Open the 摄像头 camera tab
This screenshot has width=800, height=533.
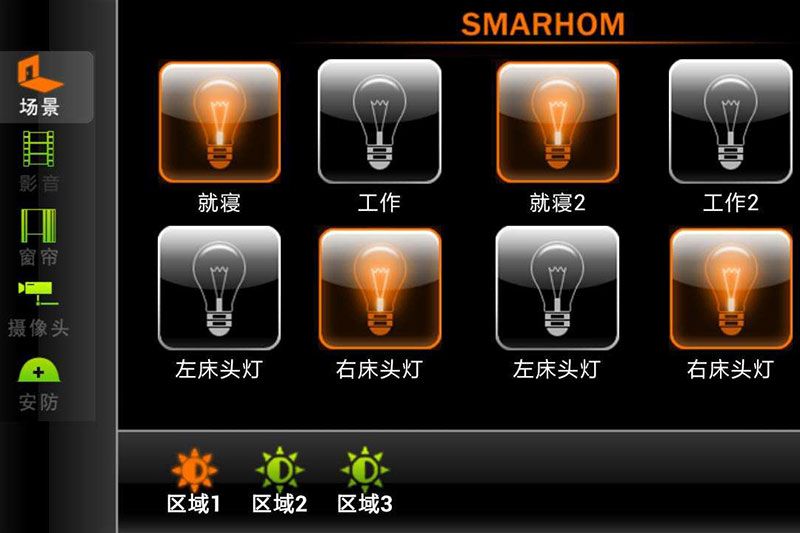(40, 308)
